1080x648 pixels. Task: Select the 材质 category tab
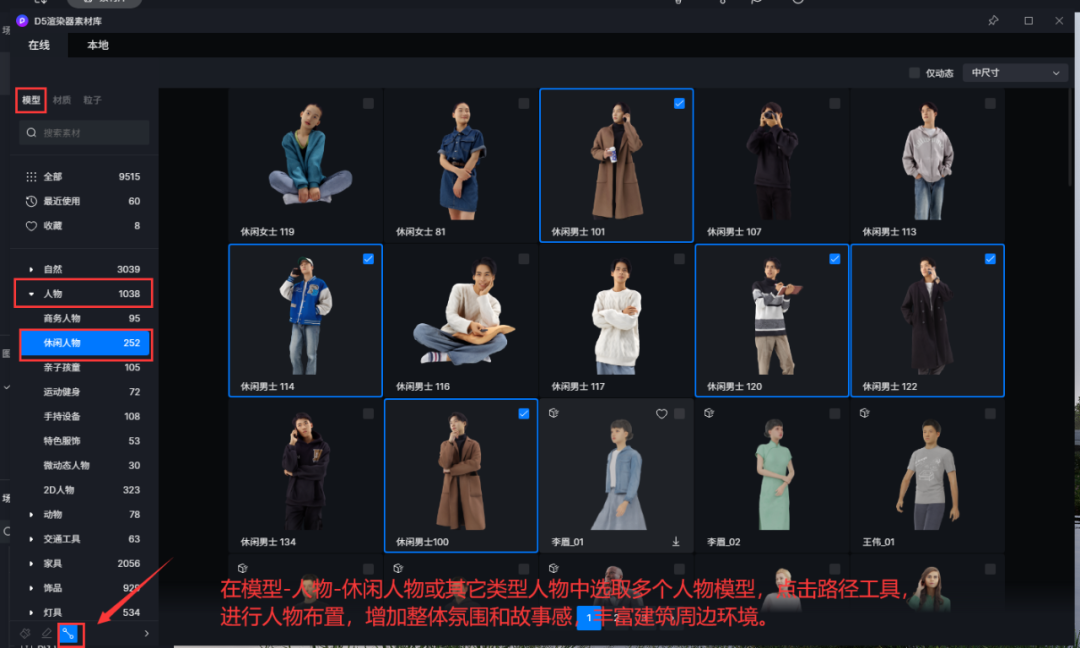[62, 100]
